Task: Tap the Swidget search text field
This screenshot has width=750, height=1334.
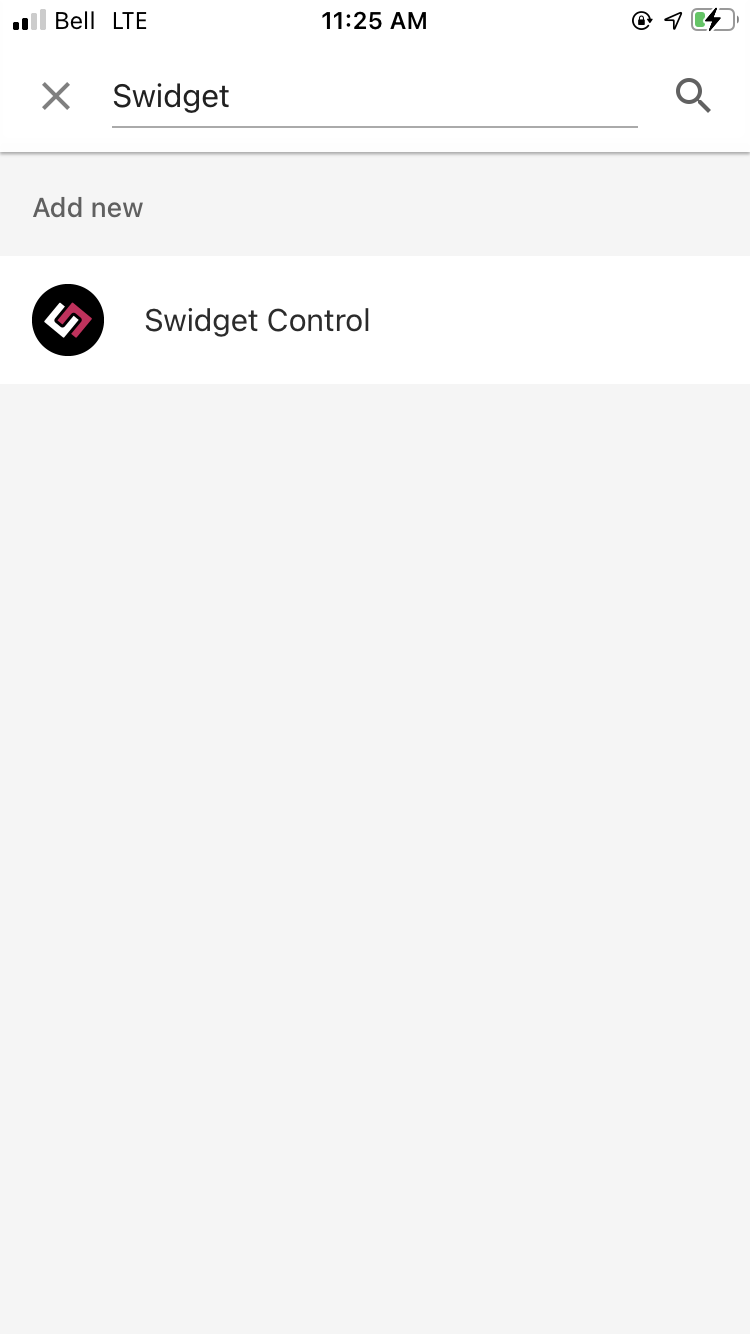Action: (374, 97)
